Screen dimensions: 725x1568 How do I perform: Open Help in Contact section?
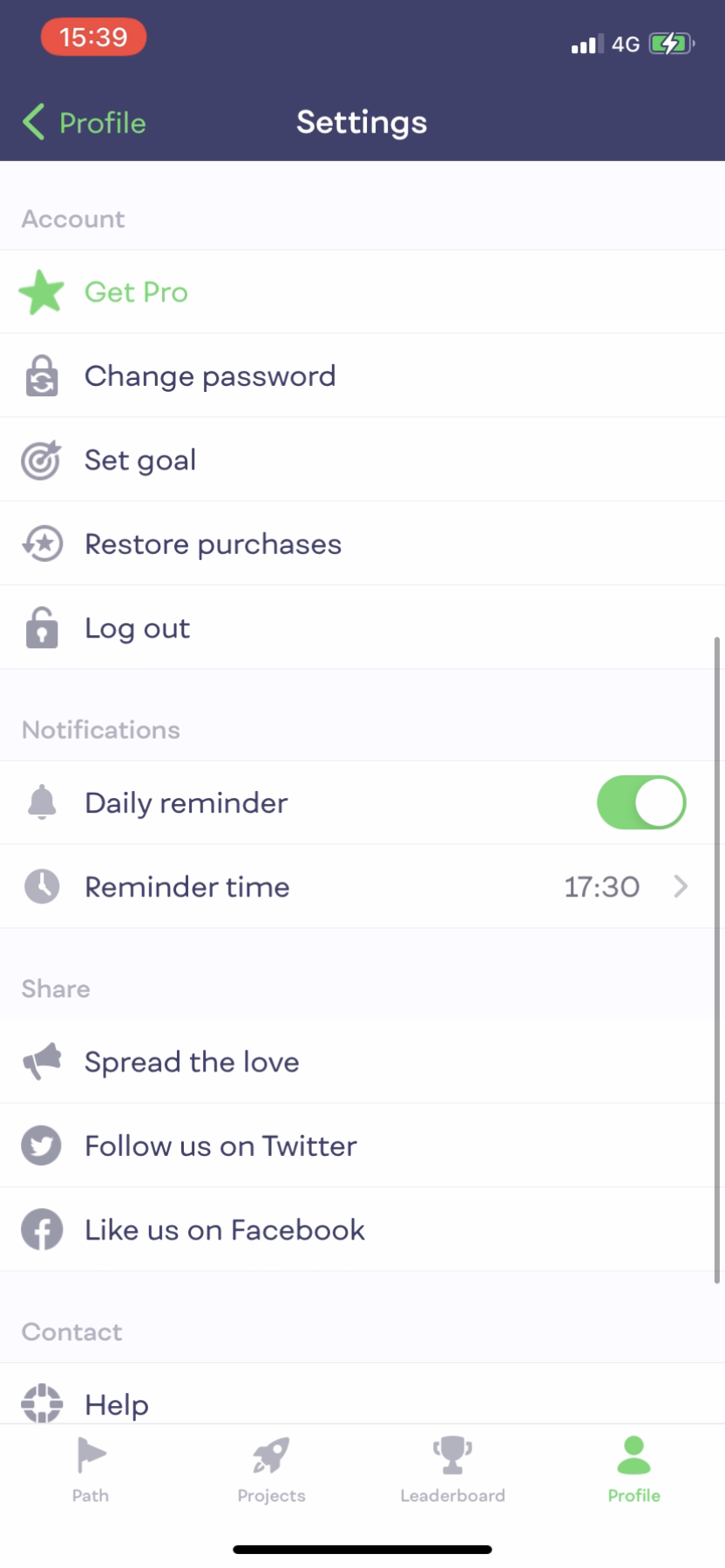116,1403
